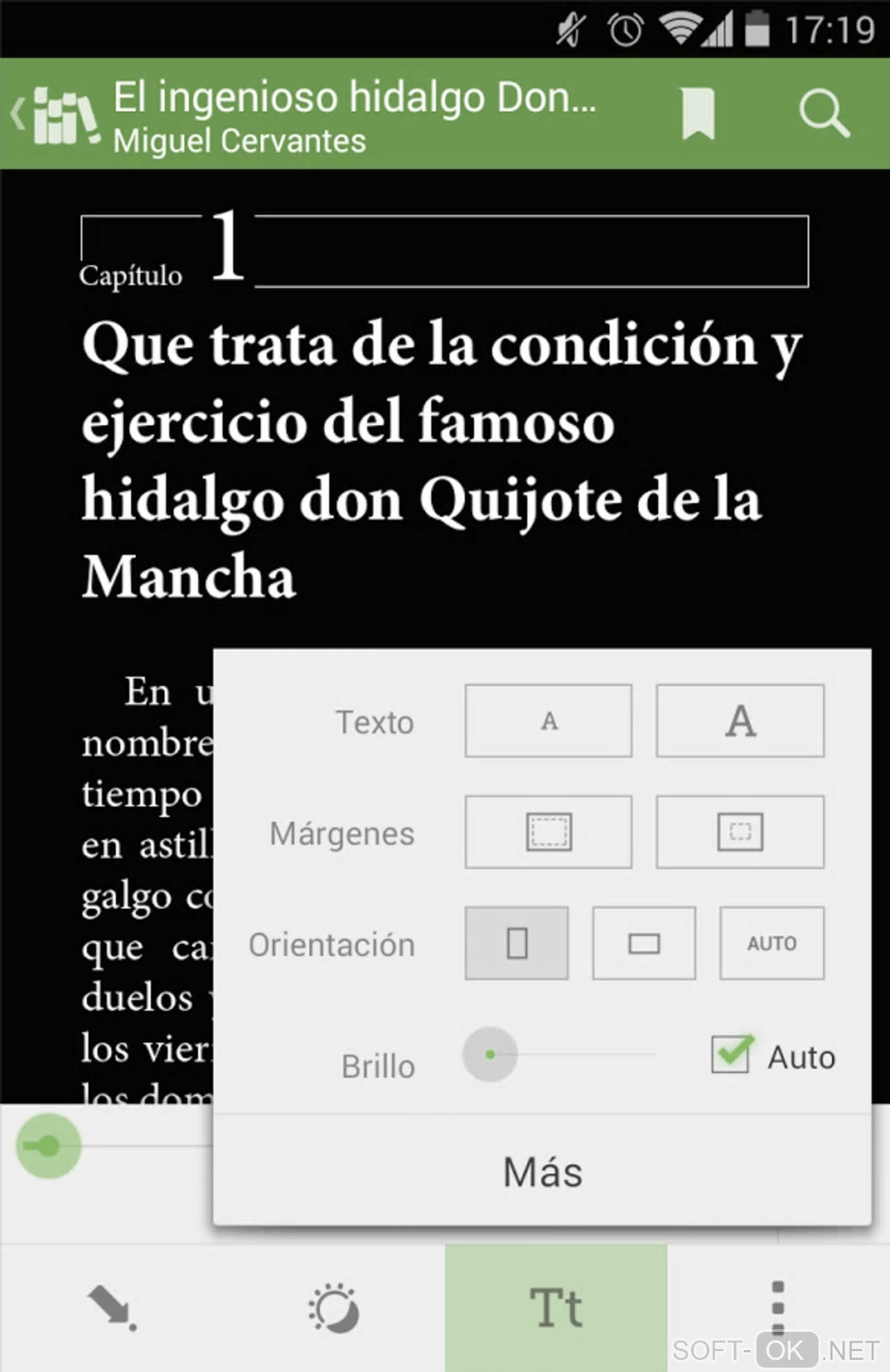
Task: Increase text size with large A
Action: (x=740, y=721)
